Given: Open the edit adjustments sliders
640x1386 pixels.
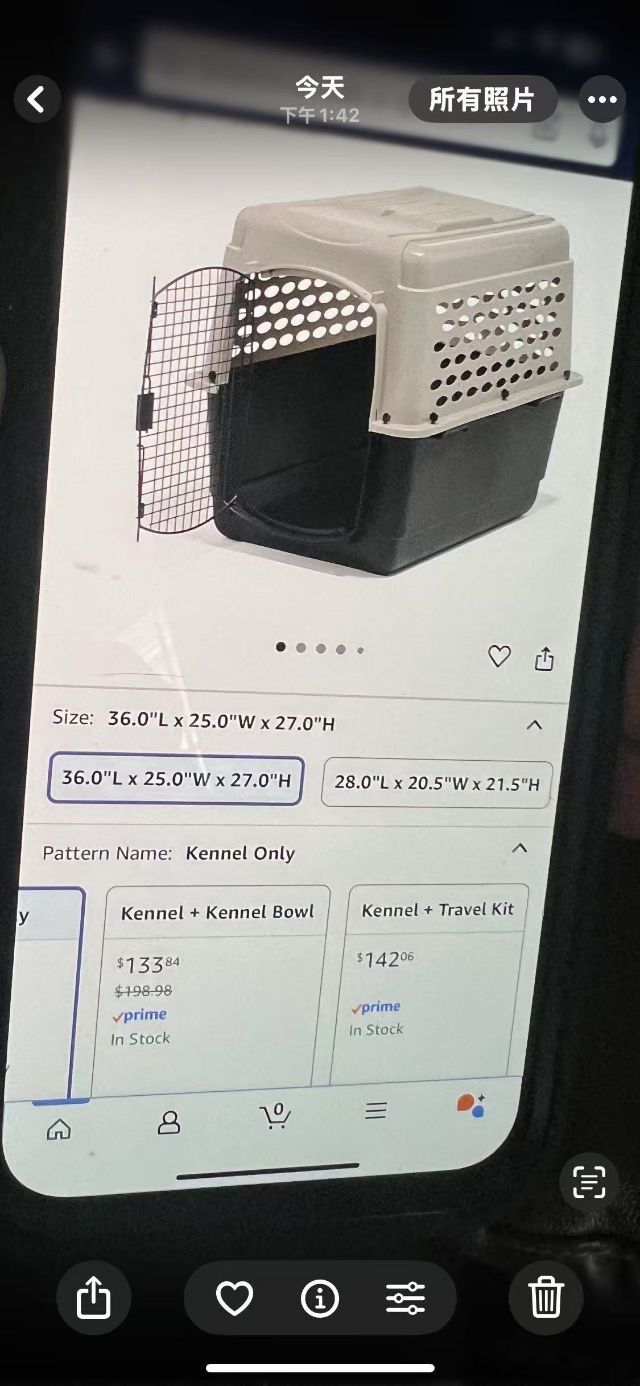Looking at the screenshot, I should pos(405,1298).
